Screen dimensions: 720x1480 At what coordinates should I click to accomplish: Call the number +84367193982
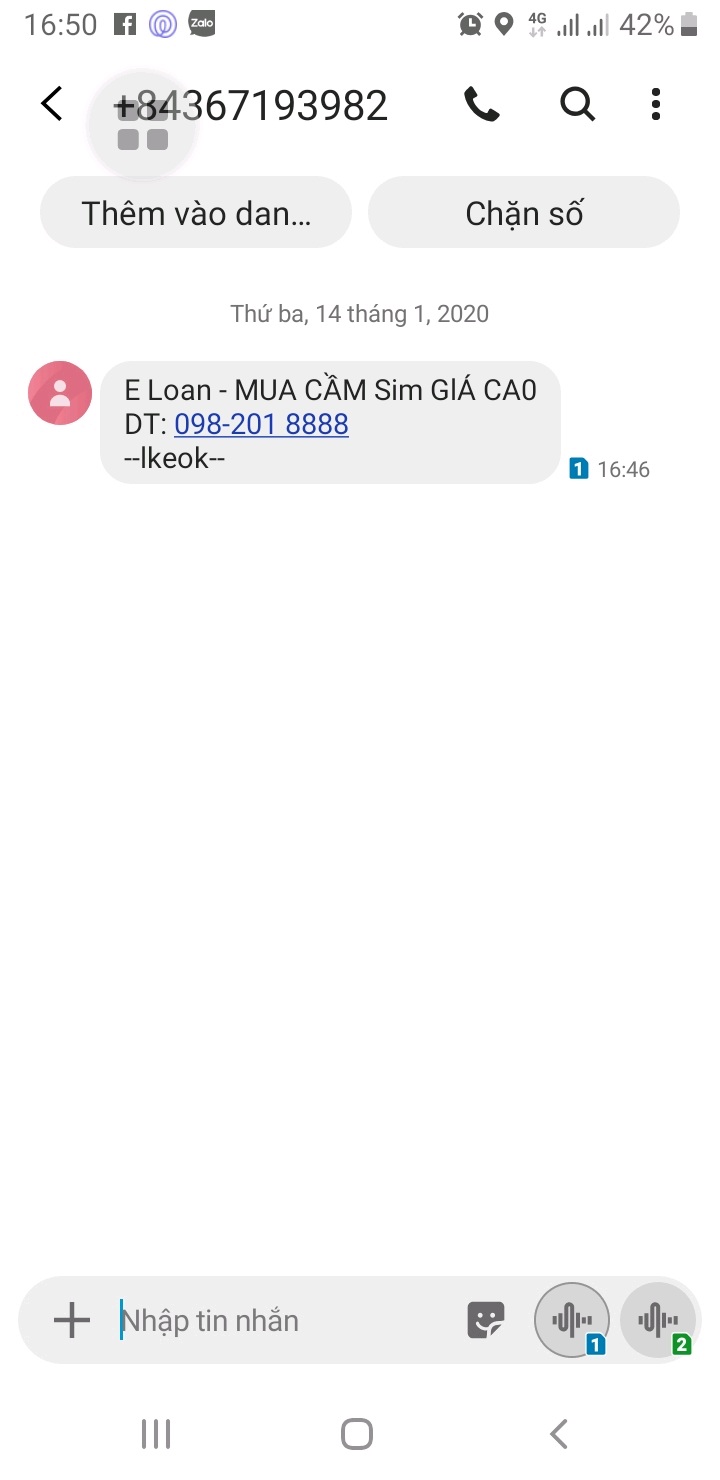(482, 104)
